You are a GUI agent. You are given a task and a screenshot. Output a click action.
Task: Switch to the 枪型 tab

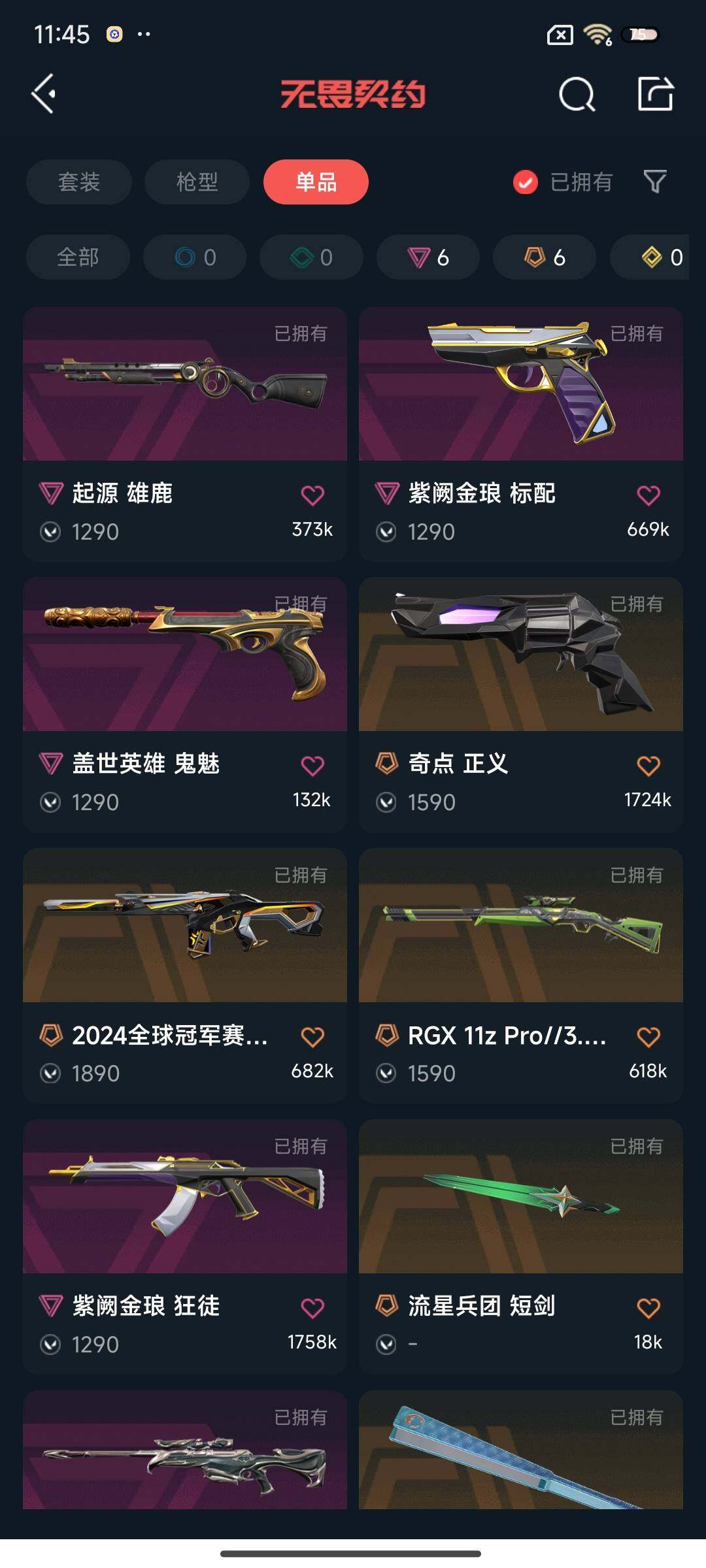pos(197,182)
